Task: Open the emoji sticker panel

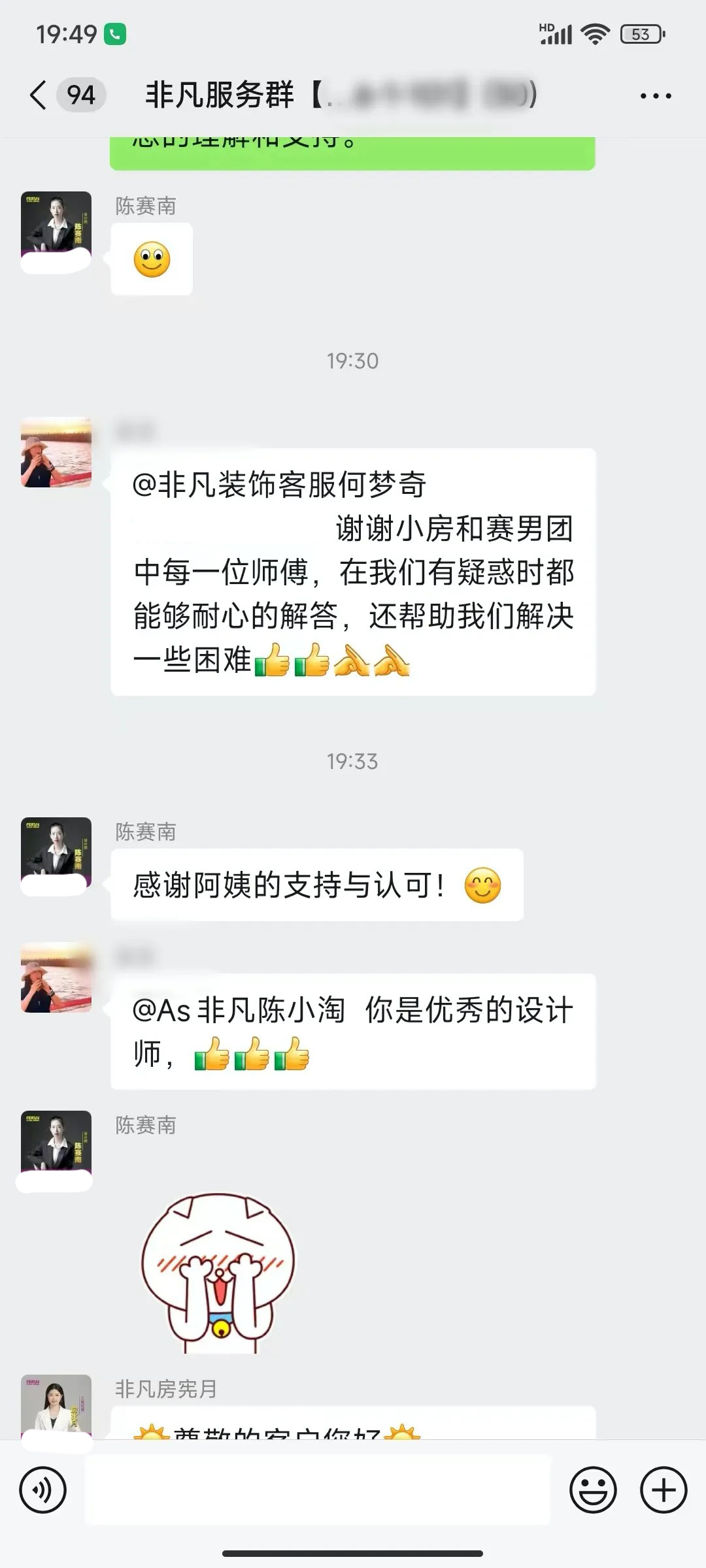Action: 593,1490
